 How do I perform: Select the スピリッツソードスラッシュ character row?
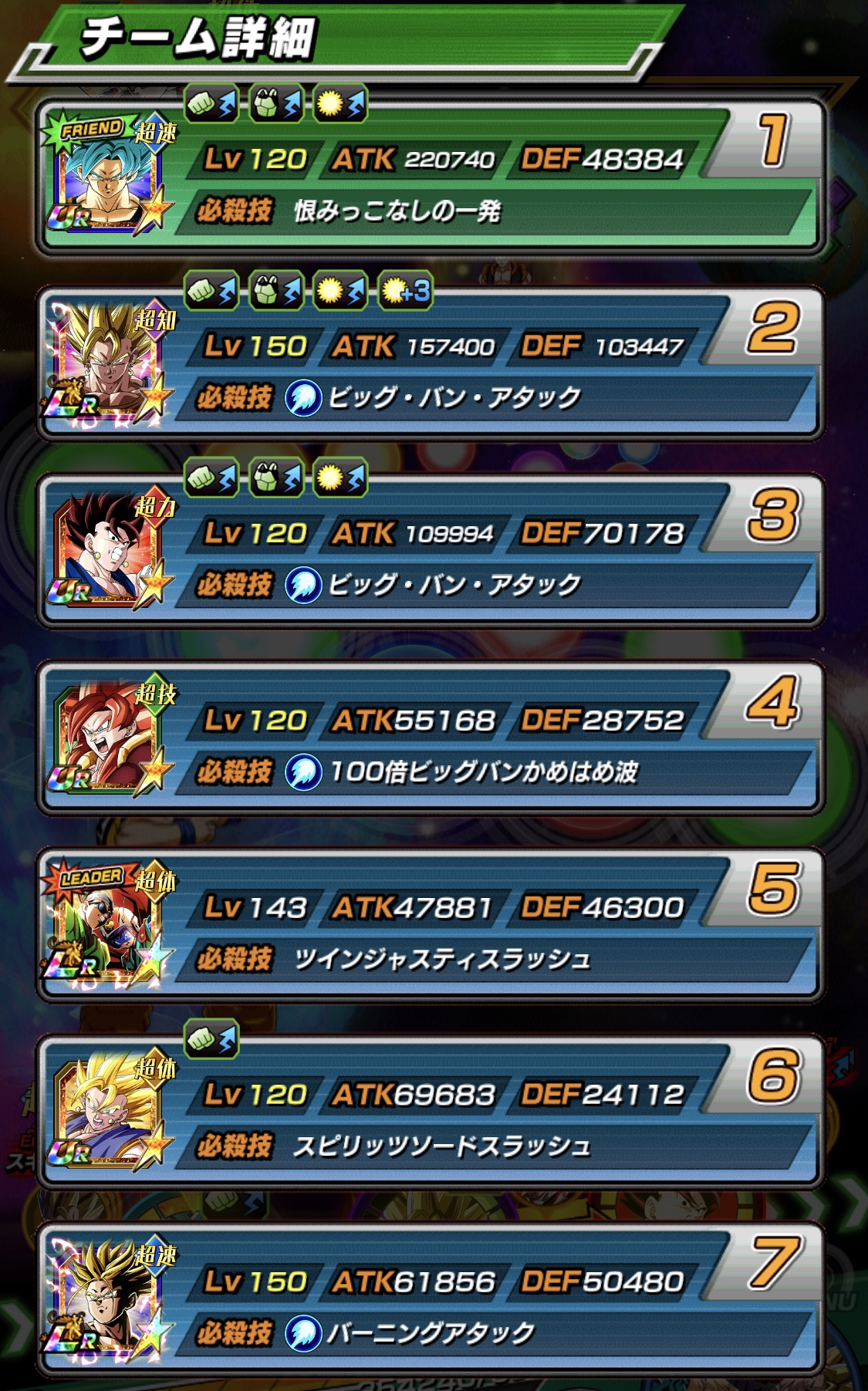pyautogui.click(x=431, y=1112)
